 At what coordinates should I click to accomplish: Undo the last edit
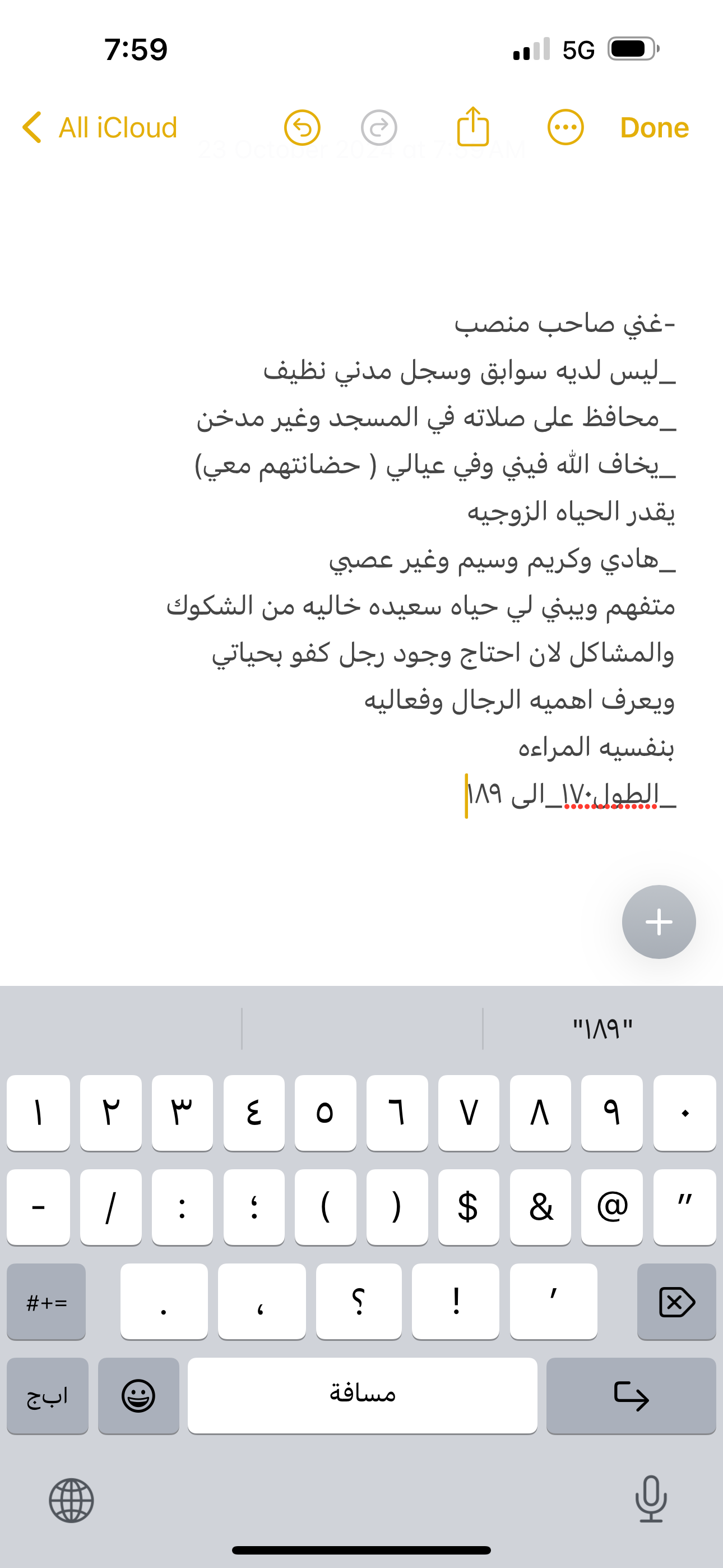302,128
